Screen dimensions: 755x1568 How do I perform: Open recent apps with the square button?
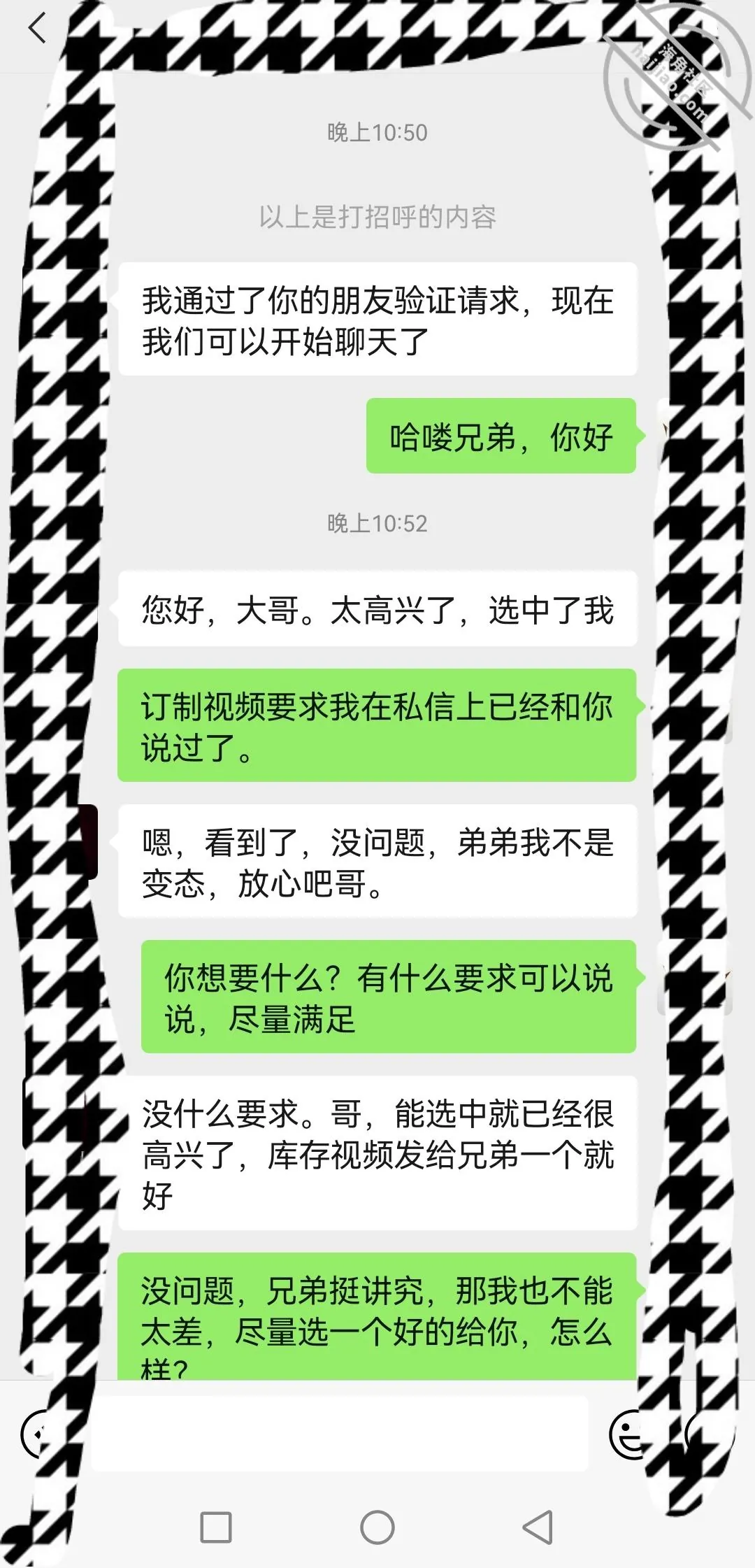pyautogui.click(x=216, y=1527)
